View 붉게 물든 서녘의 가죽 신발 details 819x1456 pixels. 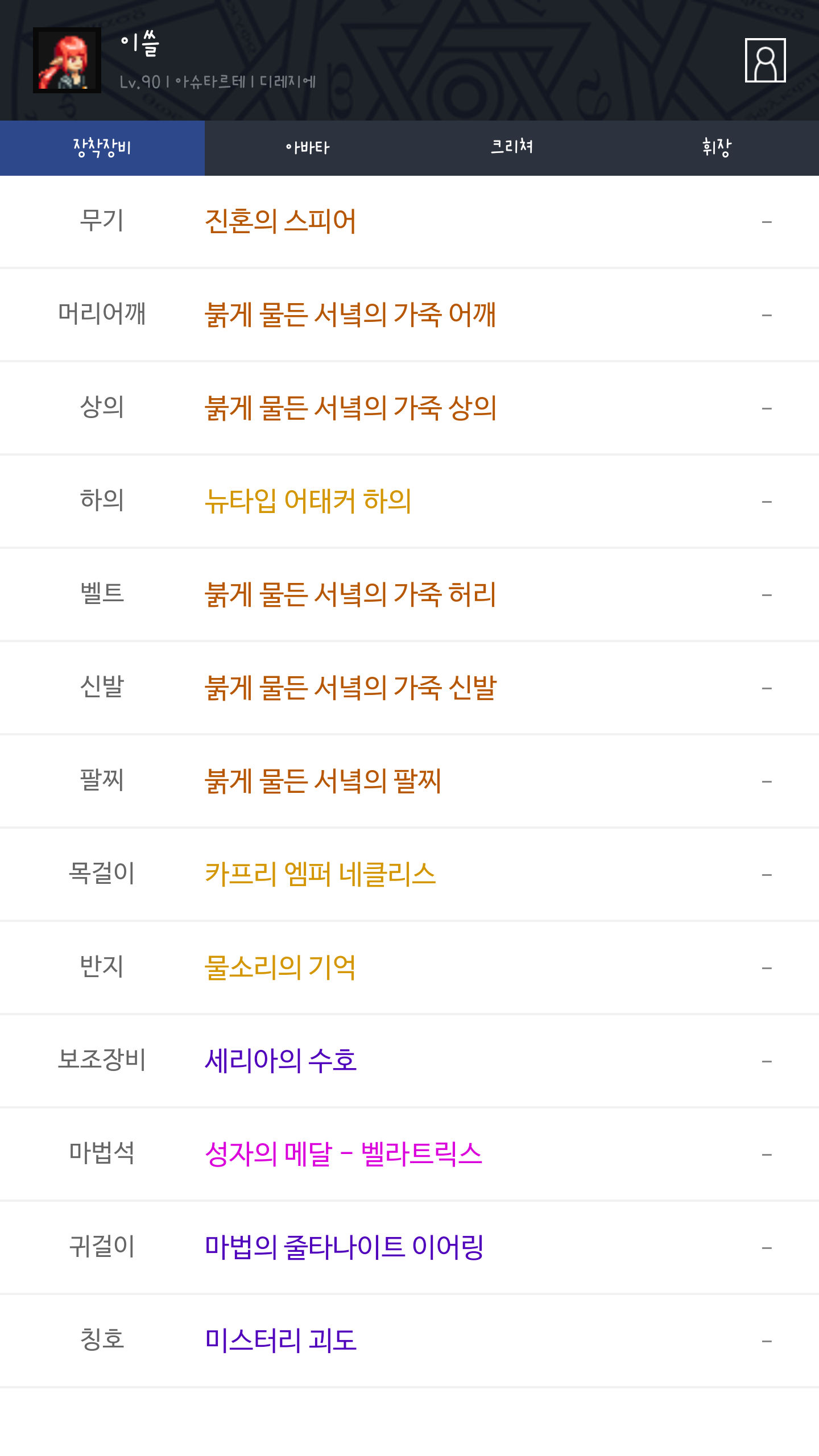pyautogui.click(x=350, y=688)
